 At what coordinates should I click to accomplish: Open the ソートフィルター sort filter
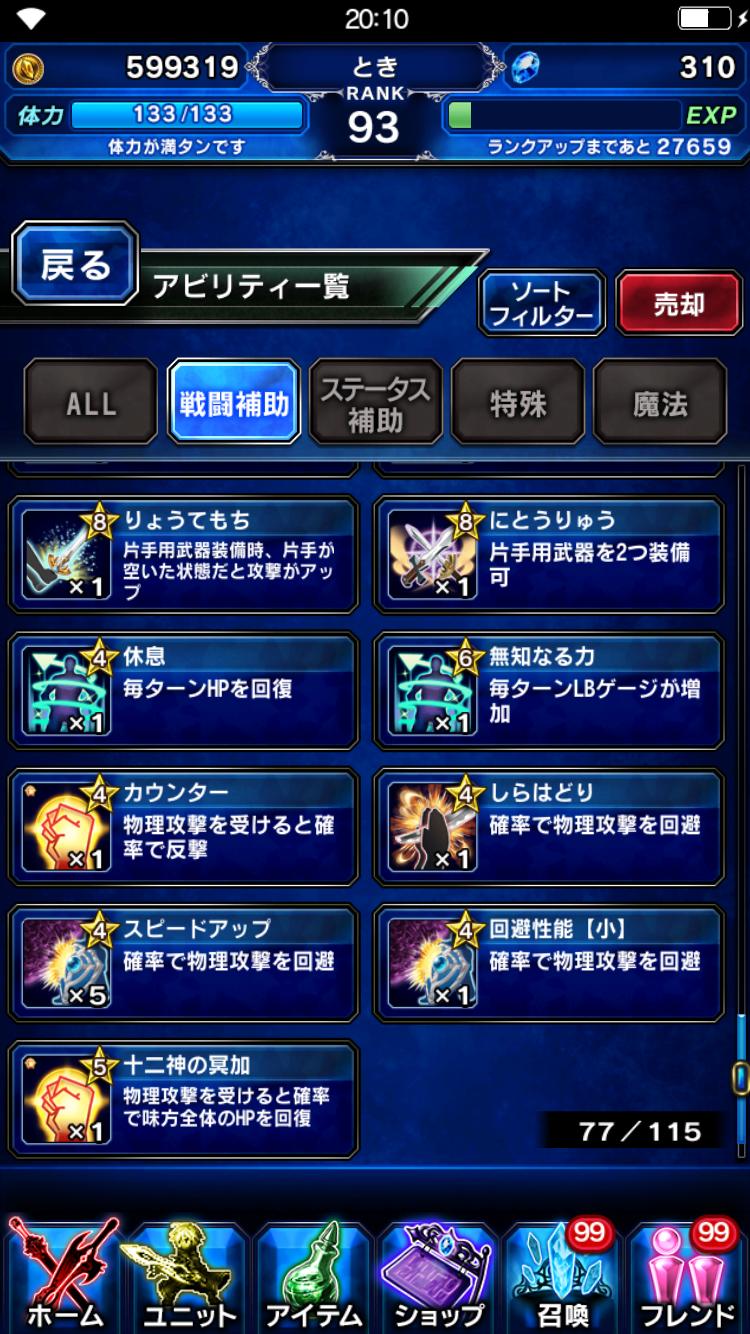[x=542, y=303]
